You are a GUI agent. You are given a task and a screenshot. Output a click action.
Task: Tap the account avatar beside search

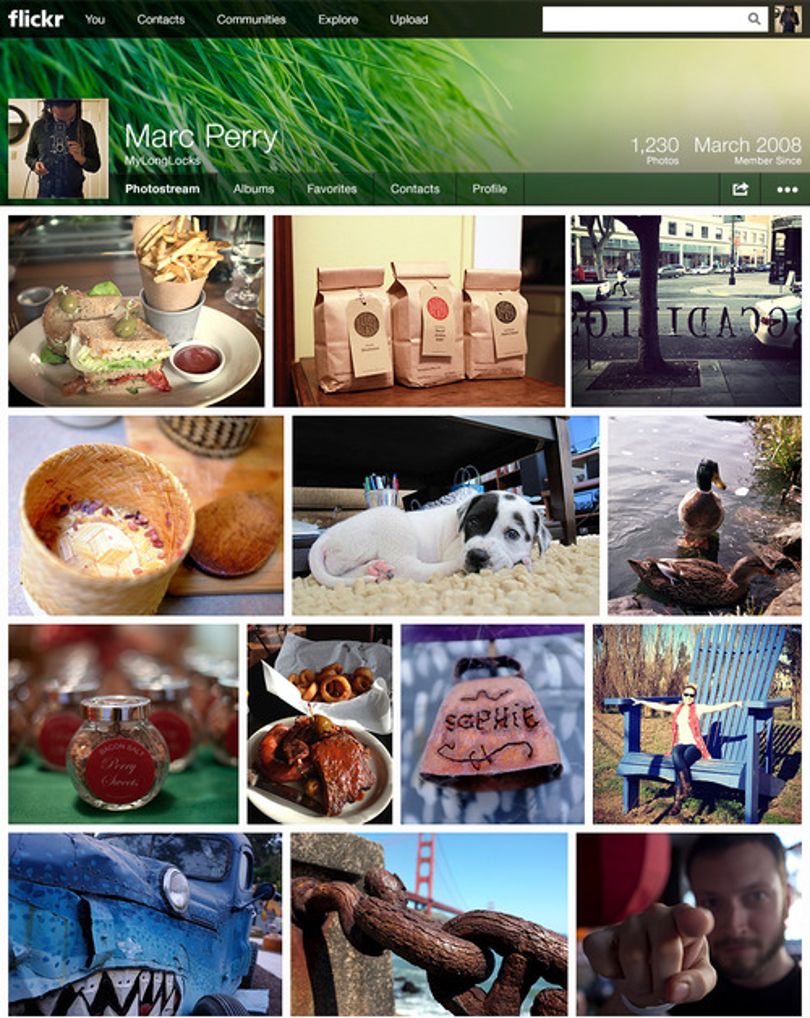(x=788, y=19)
